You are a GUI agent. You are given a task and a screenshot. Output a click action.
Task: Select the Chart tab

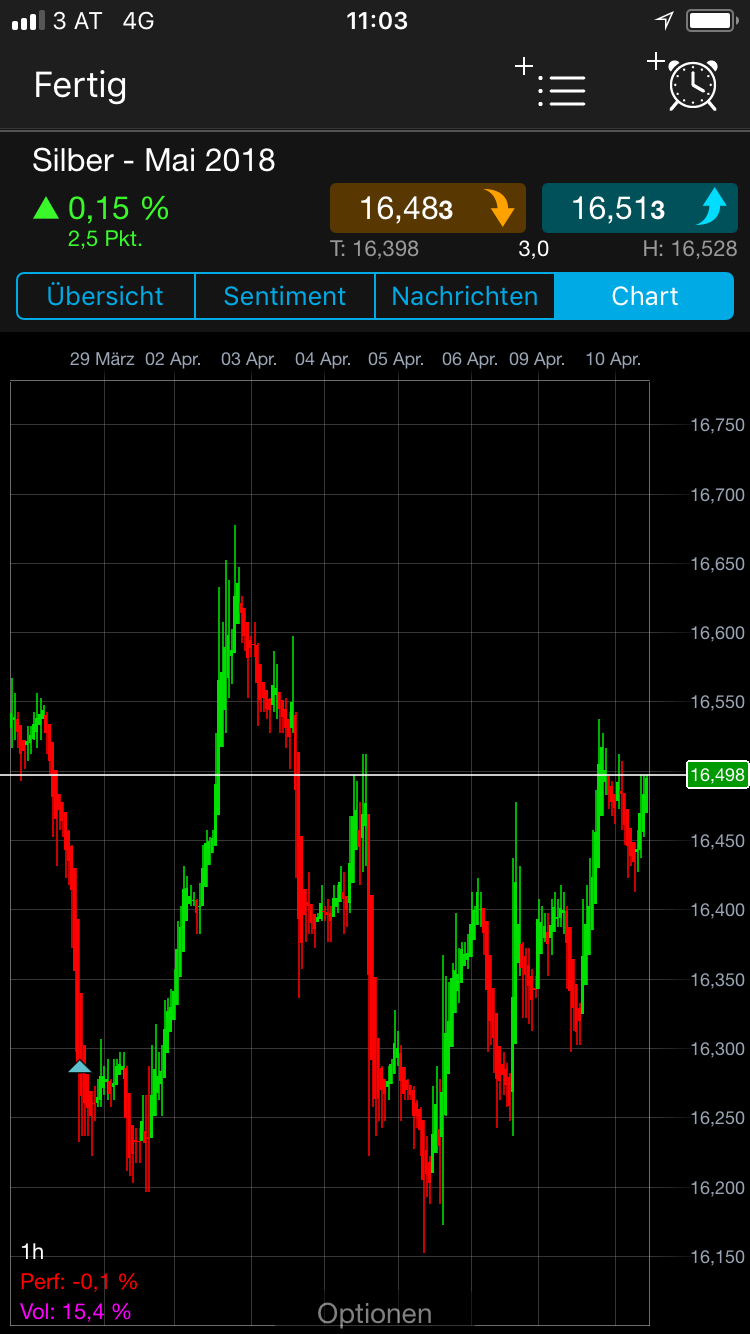(644, 296)
